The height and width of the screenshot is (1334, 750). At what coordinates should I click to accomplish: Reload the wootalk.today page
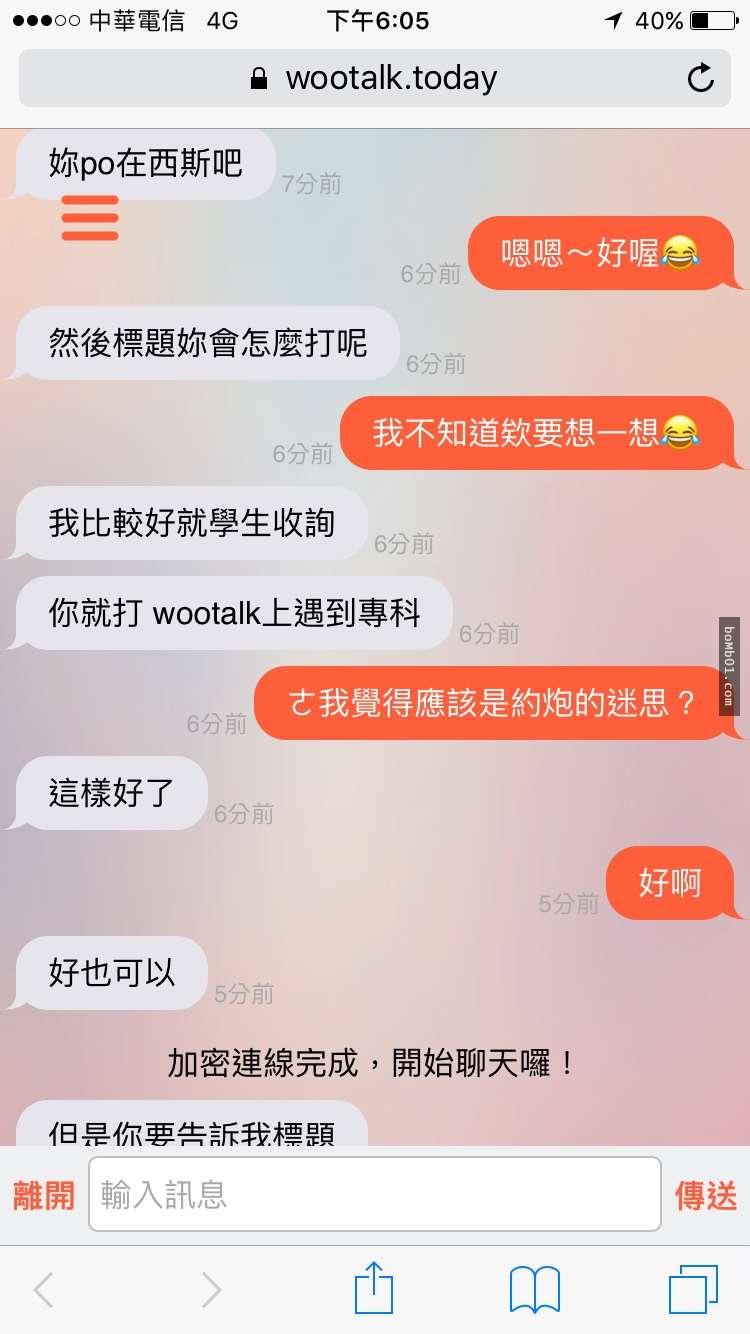(701, 78)
